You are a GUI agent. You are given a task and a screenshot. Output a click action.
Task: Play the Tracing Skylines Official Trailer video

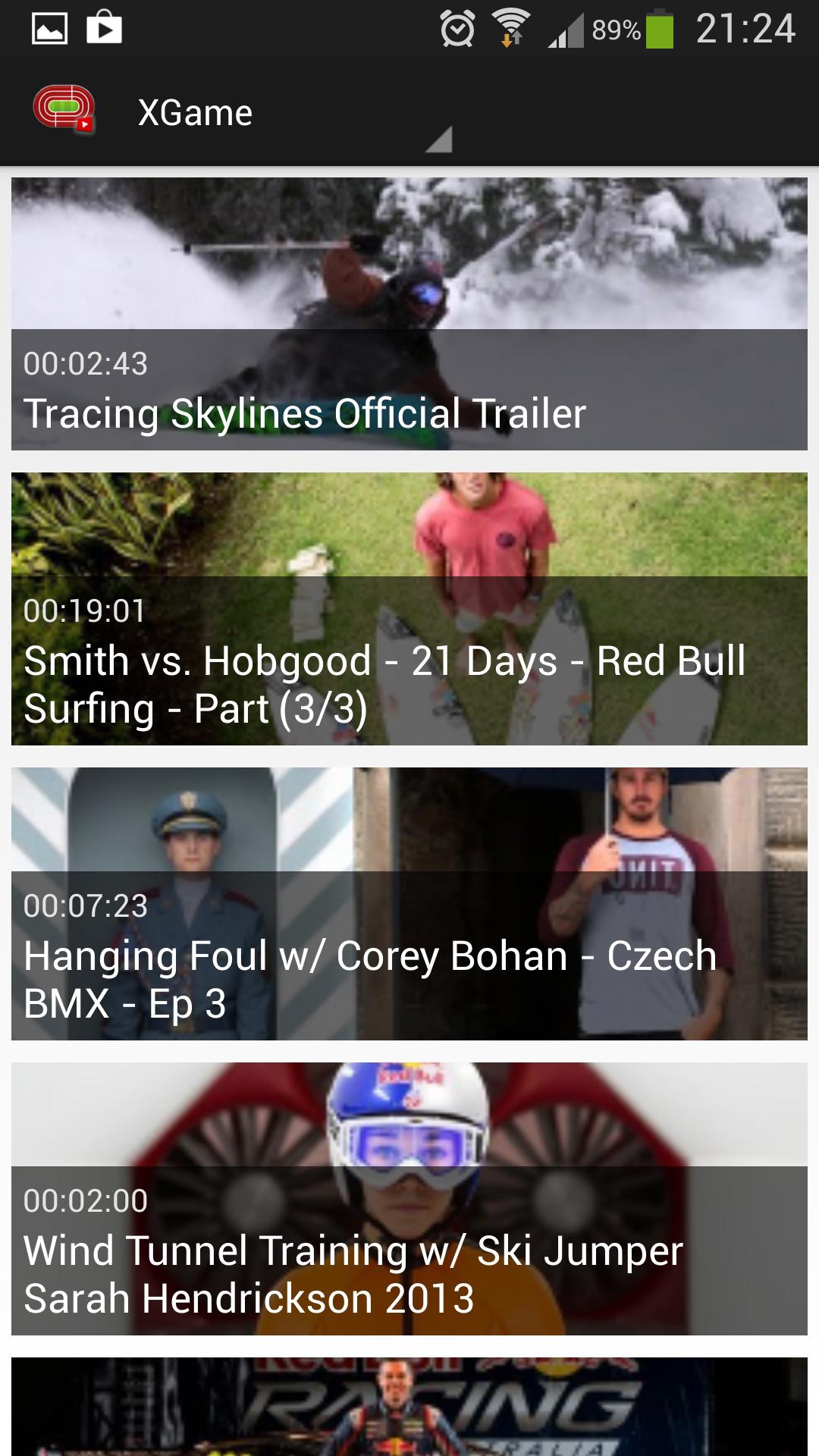409,309
